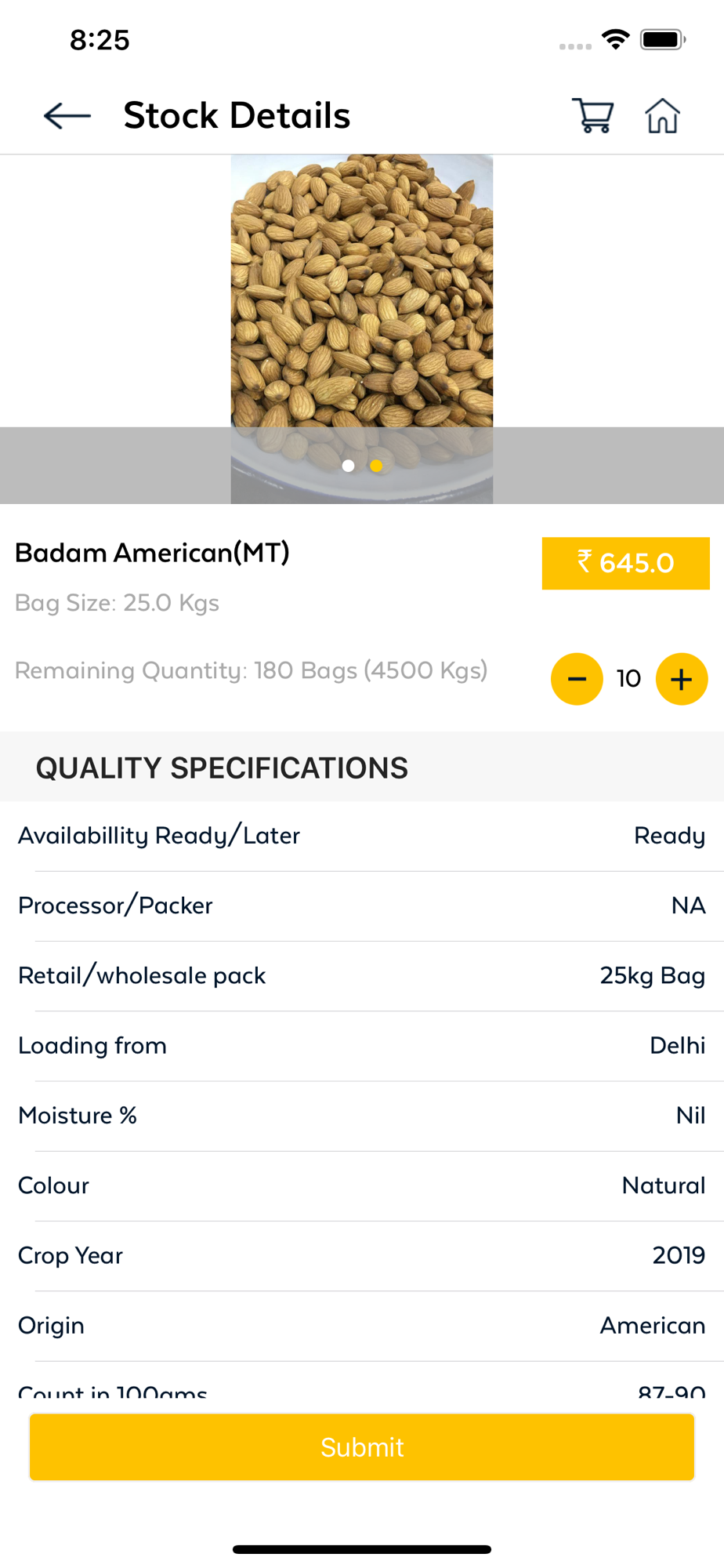Select the second image page dot

pyautogui.click(x=376, y=466)
